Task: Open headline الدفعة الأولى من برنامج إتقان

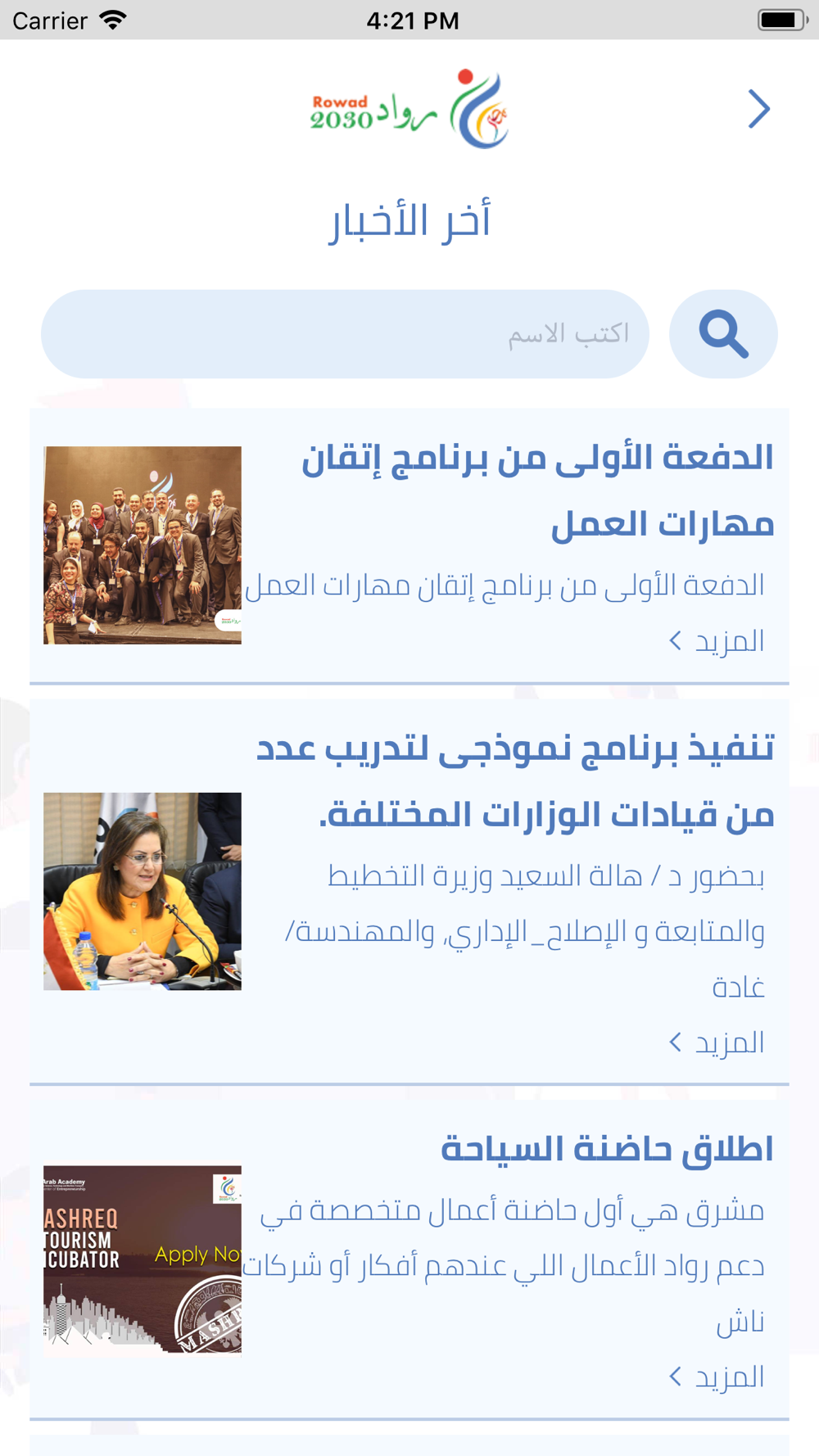Action: (537, 490)
